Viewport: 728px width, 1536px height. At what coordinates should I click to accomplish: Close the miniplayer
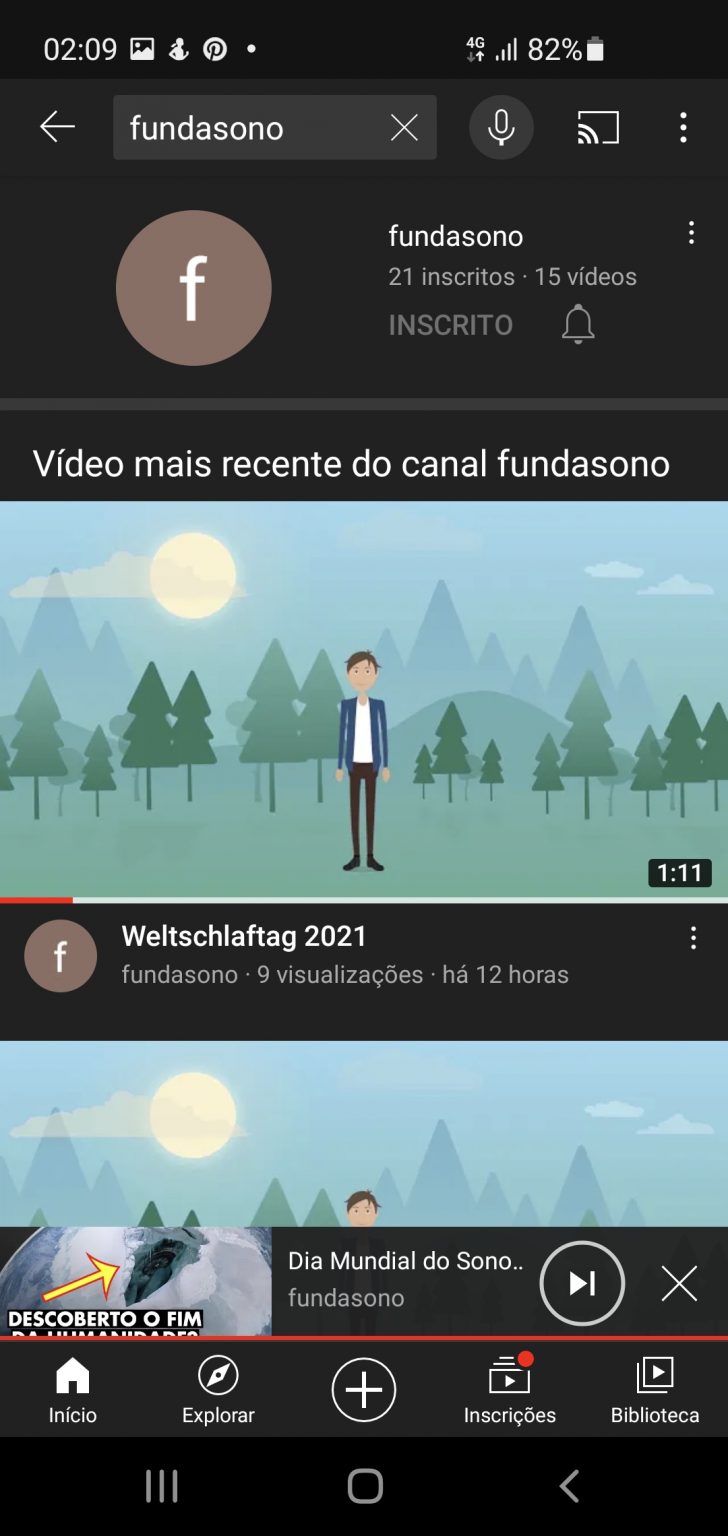click(x=679, y=1283)
